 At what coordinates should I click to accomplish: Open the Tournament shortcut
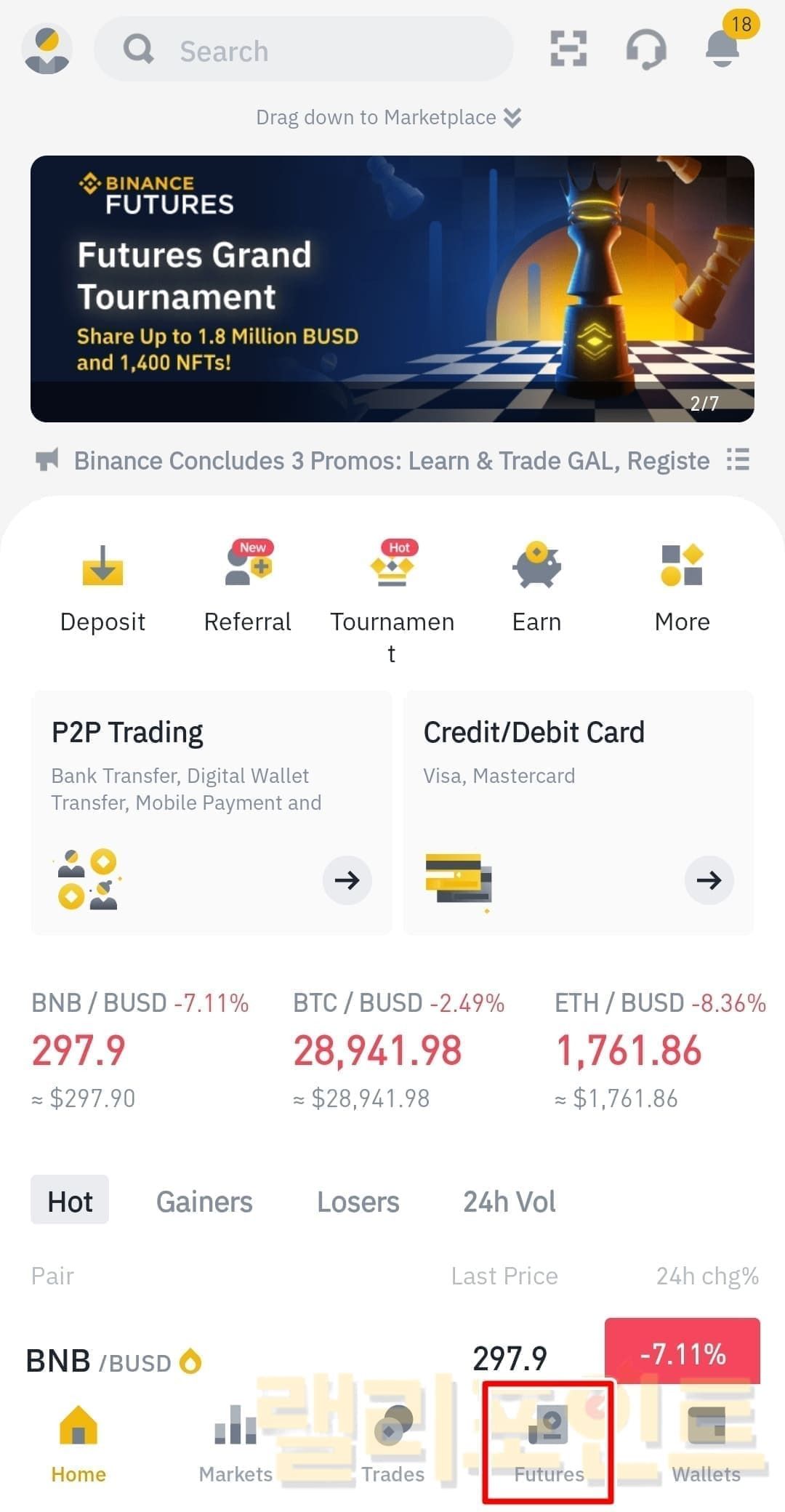pos(392,590)
